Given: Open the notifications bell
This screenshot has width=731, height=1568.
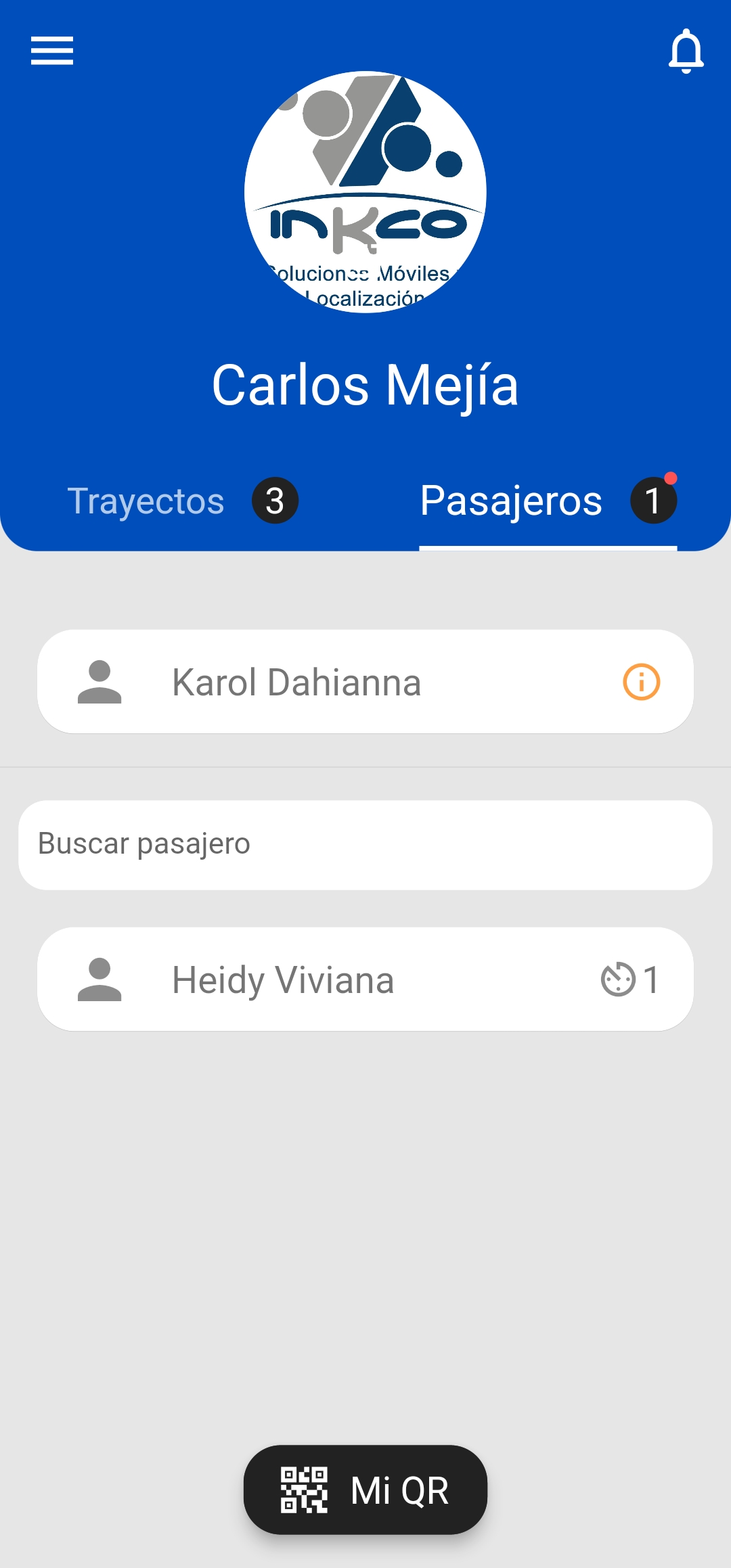Looking at the screenshot, I should (x=686, y=51).
